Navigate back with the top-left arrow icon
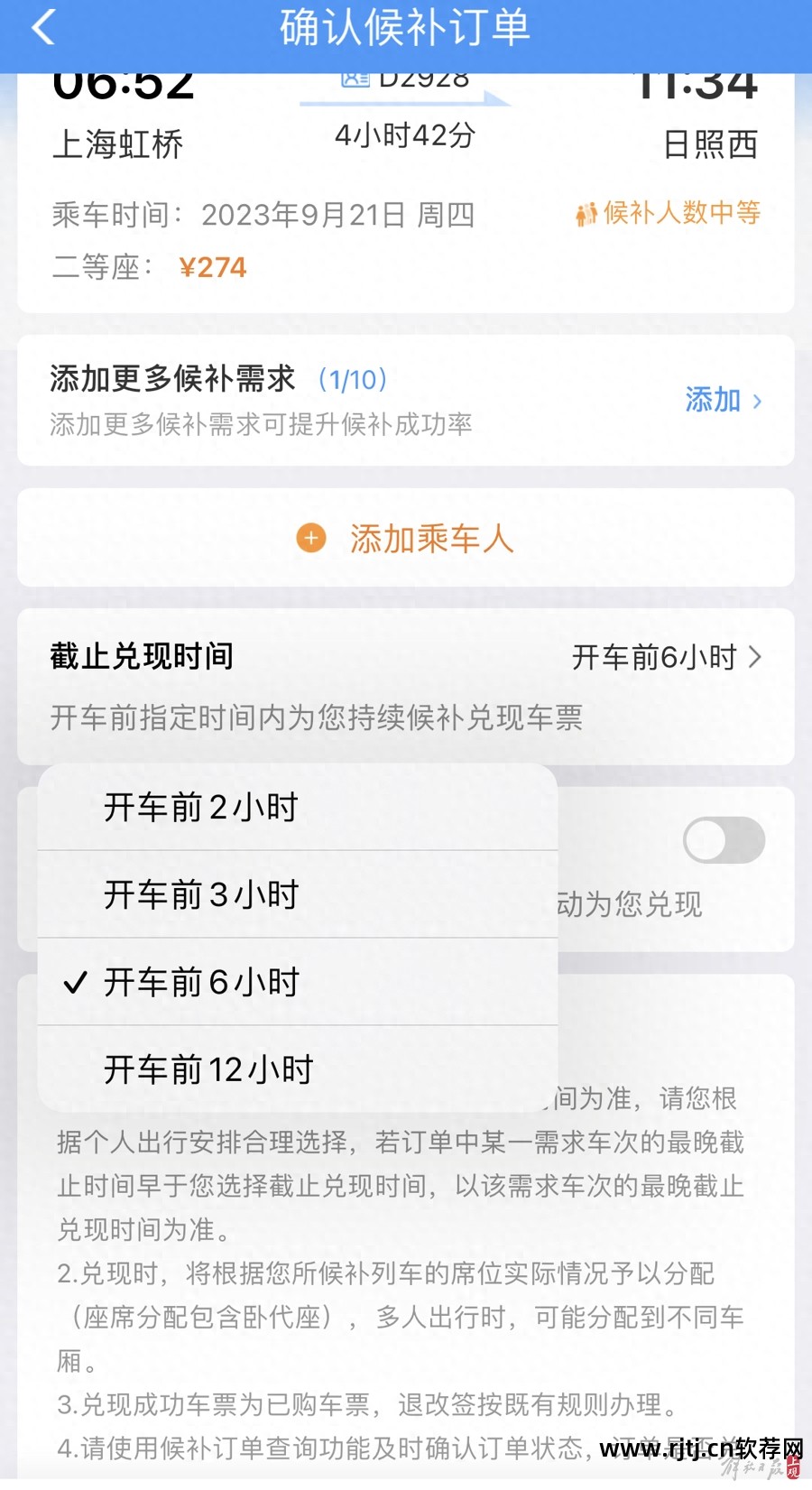This screenshot has width=812, height=1490. point(42,27)
